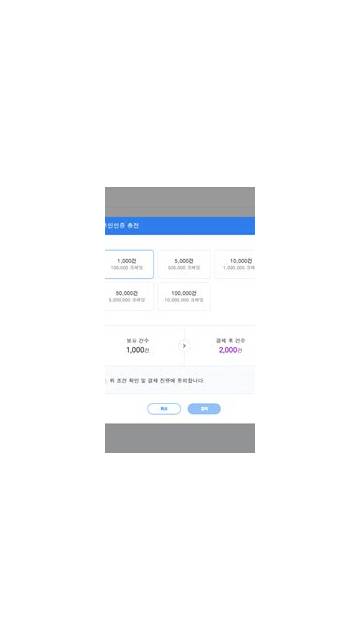Select the 50,000건 charge option

tap(129, 296)
